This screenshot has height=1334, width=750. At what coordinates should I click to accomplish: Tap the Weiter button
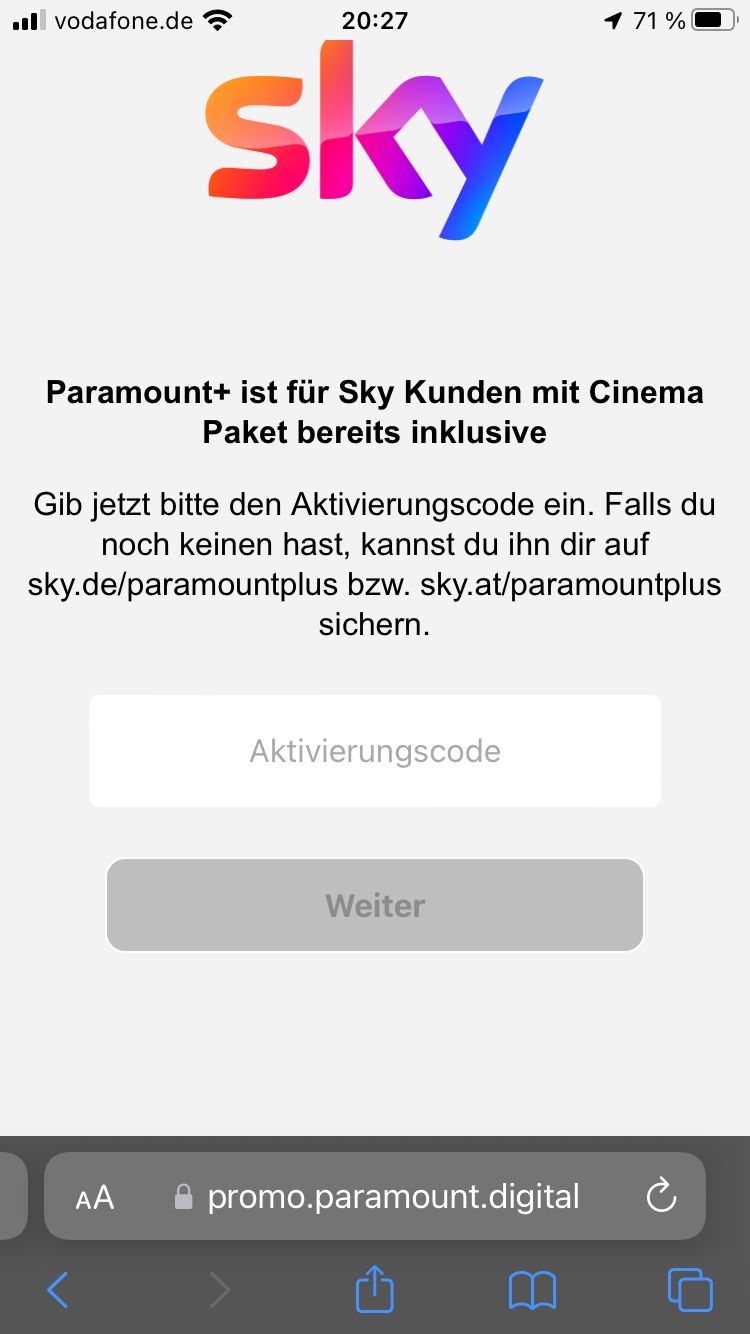click(375, 905)
